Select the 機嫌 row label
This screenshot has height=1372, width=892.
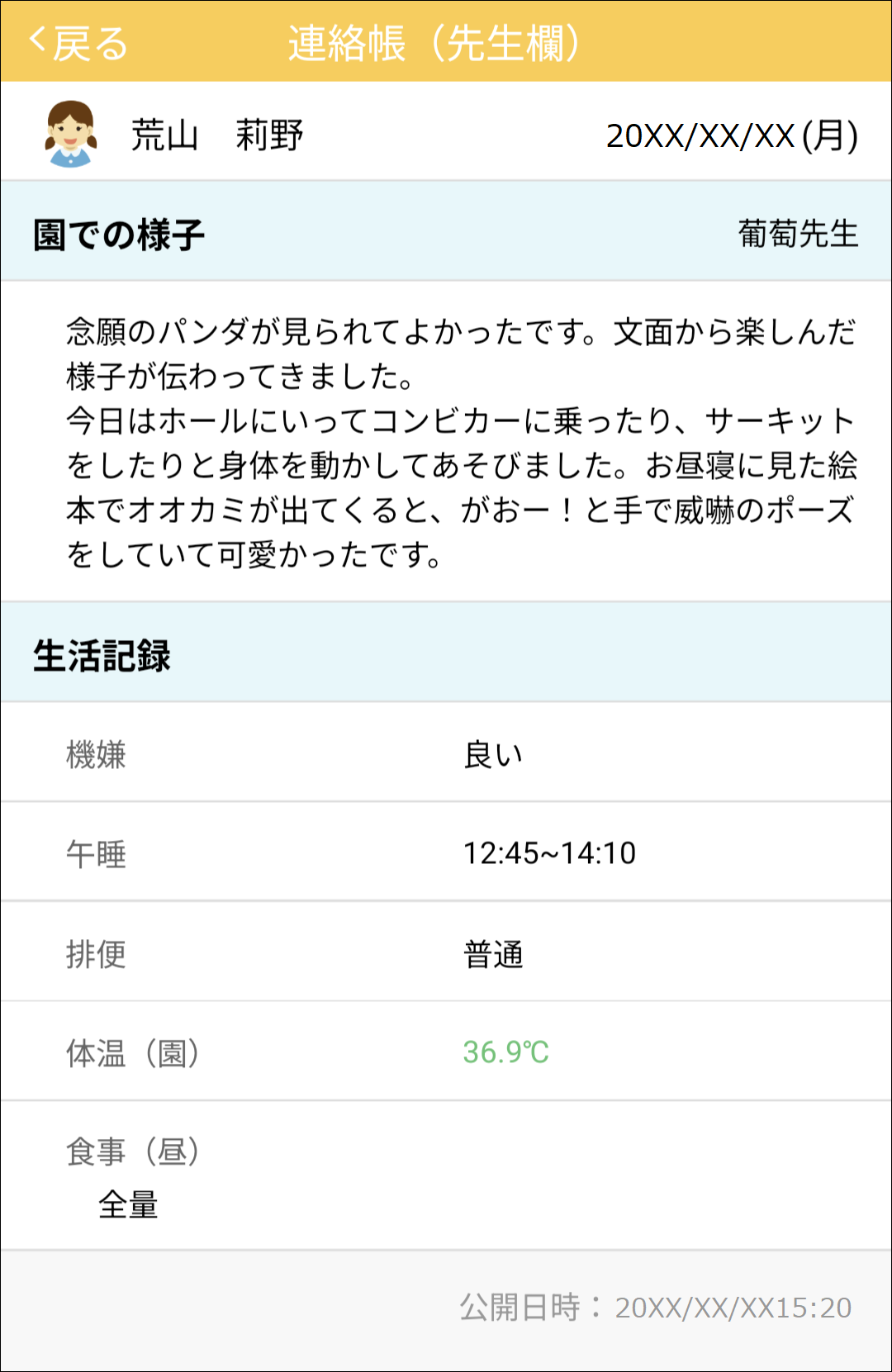(x=95, y=753)
